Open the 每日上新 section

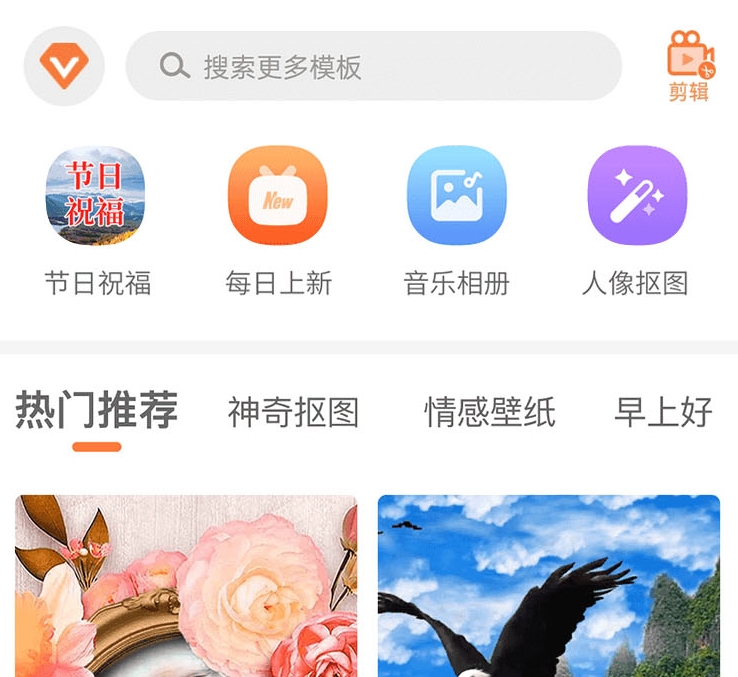click(278, 196)
